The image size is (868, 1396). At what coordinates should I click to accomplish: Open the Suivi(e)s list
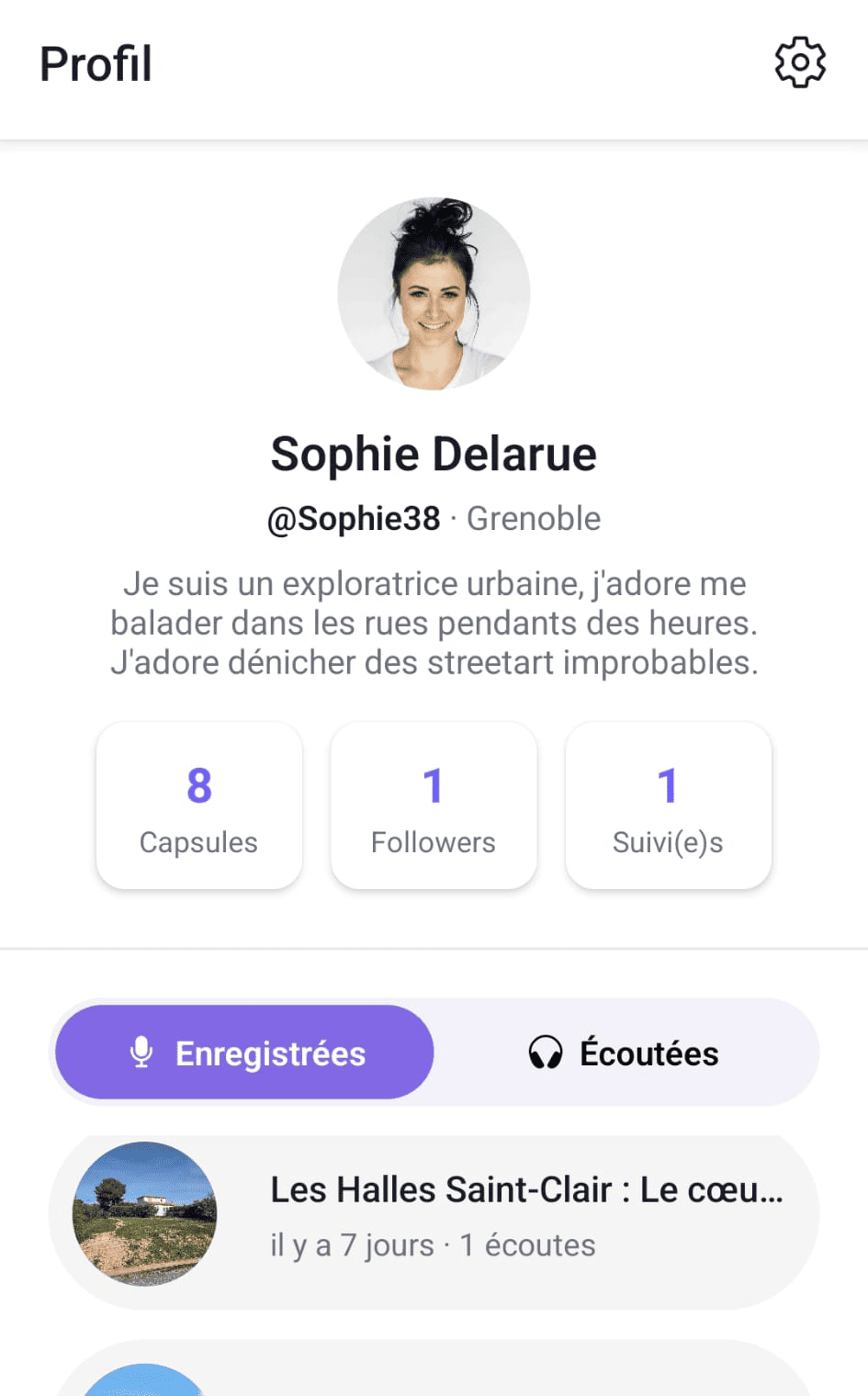point(668,805)
